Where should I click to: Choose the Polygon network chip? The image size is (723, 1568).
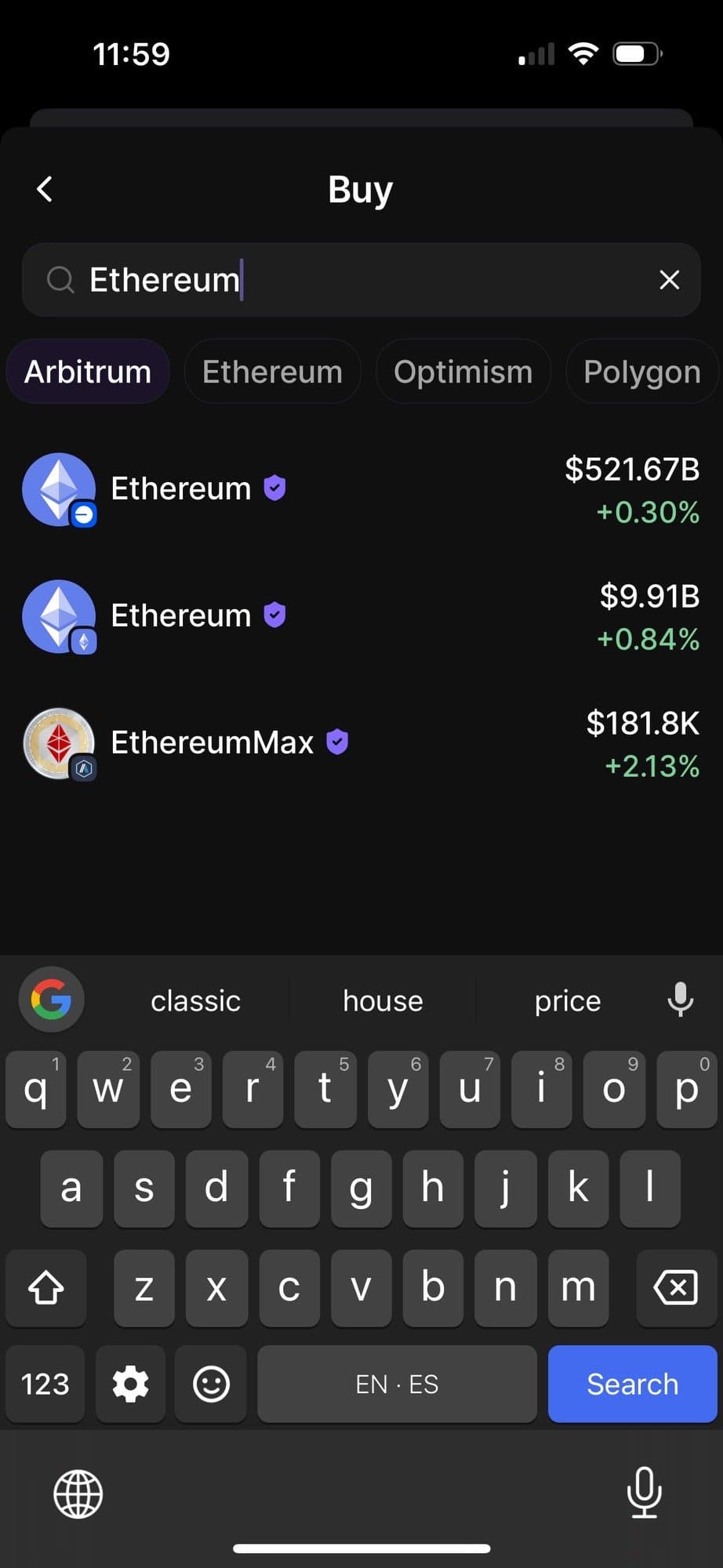click(x=641, y=372)
